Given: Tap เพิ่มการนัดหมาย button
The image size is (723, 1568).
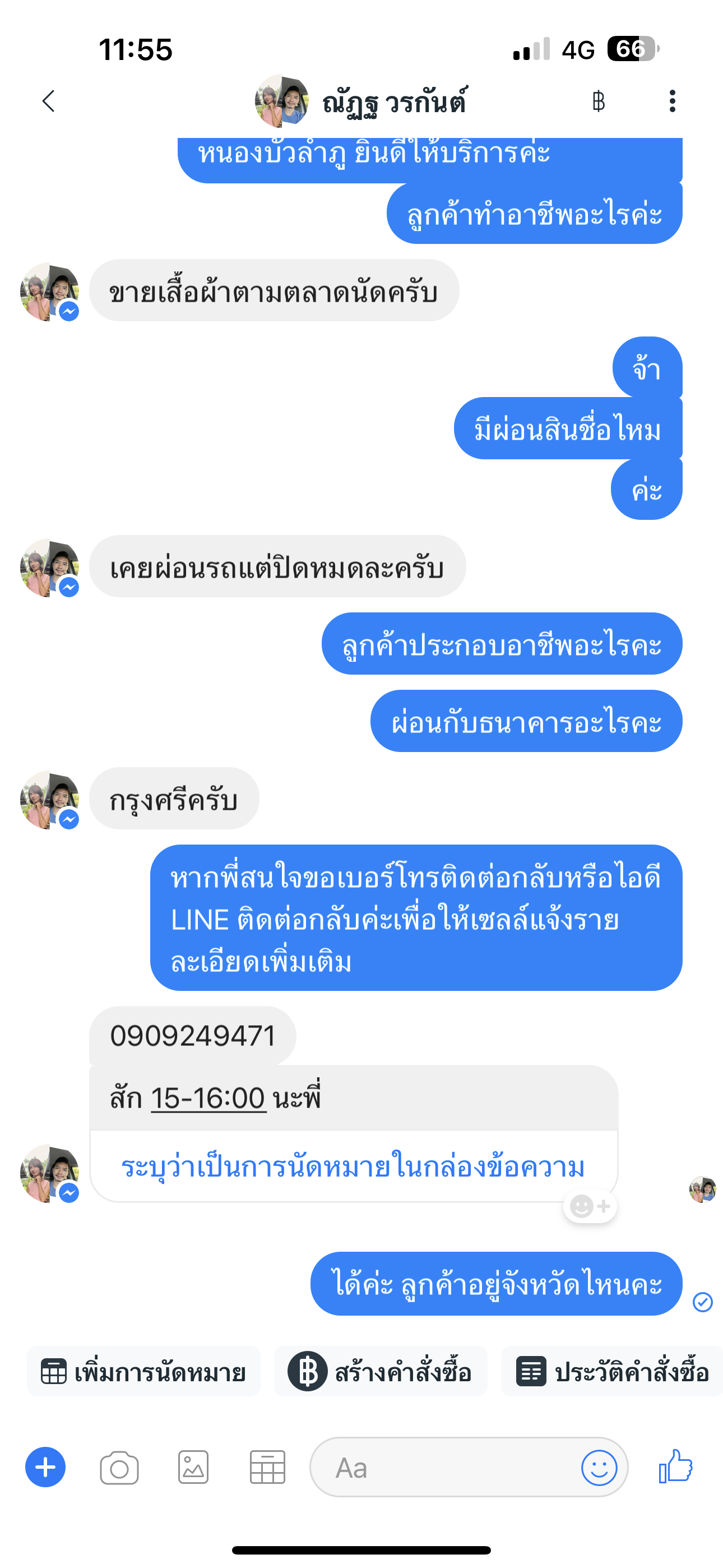Looking at the screenshot, I should (143, 1372).
